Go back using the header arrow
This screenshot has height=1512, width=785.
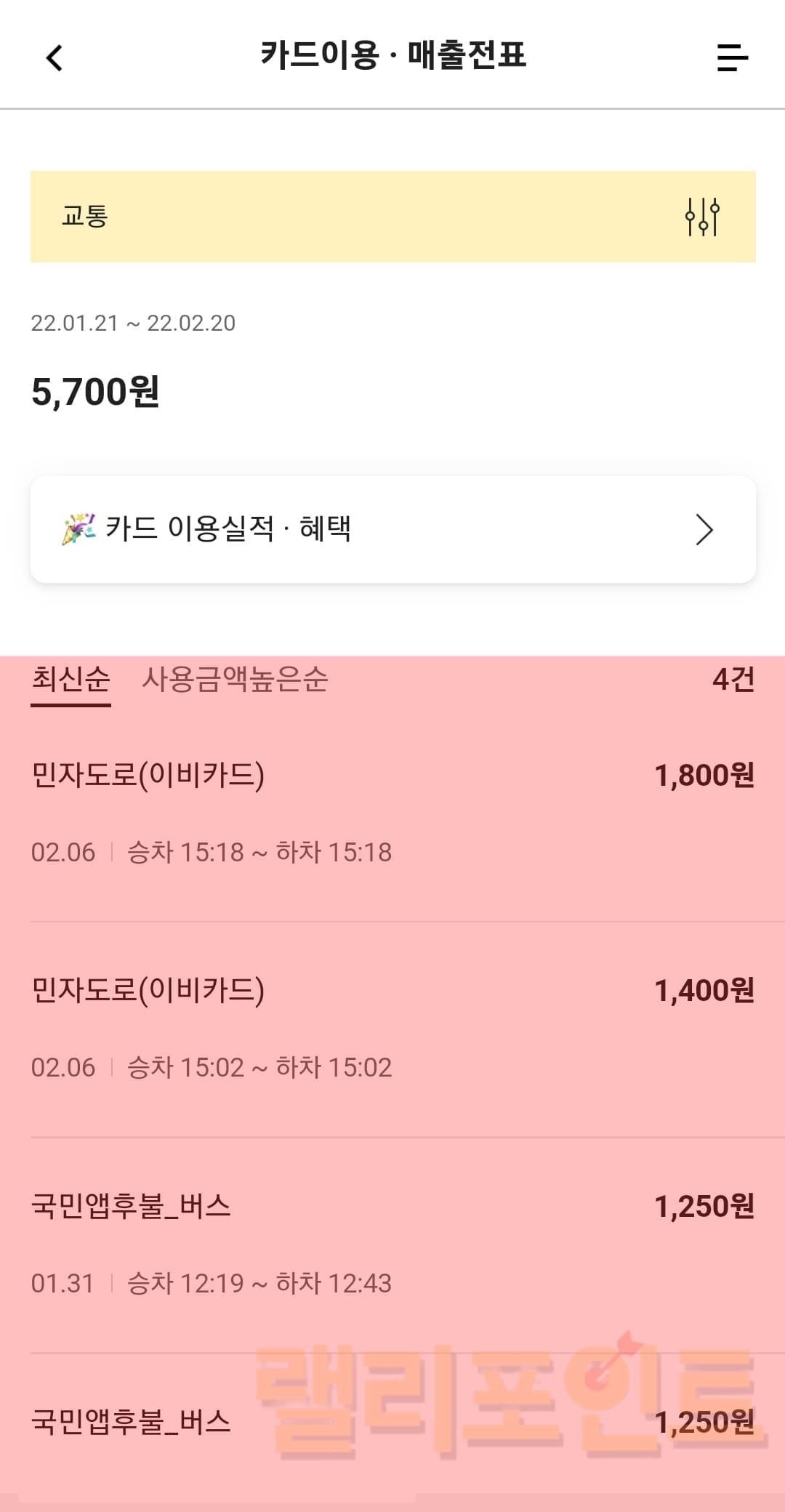tap(55, 58)
